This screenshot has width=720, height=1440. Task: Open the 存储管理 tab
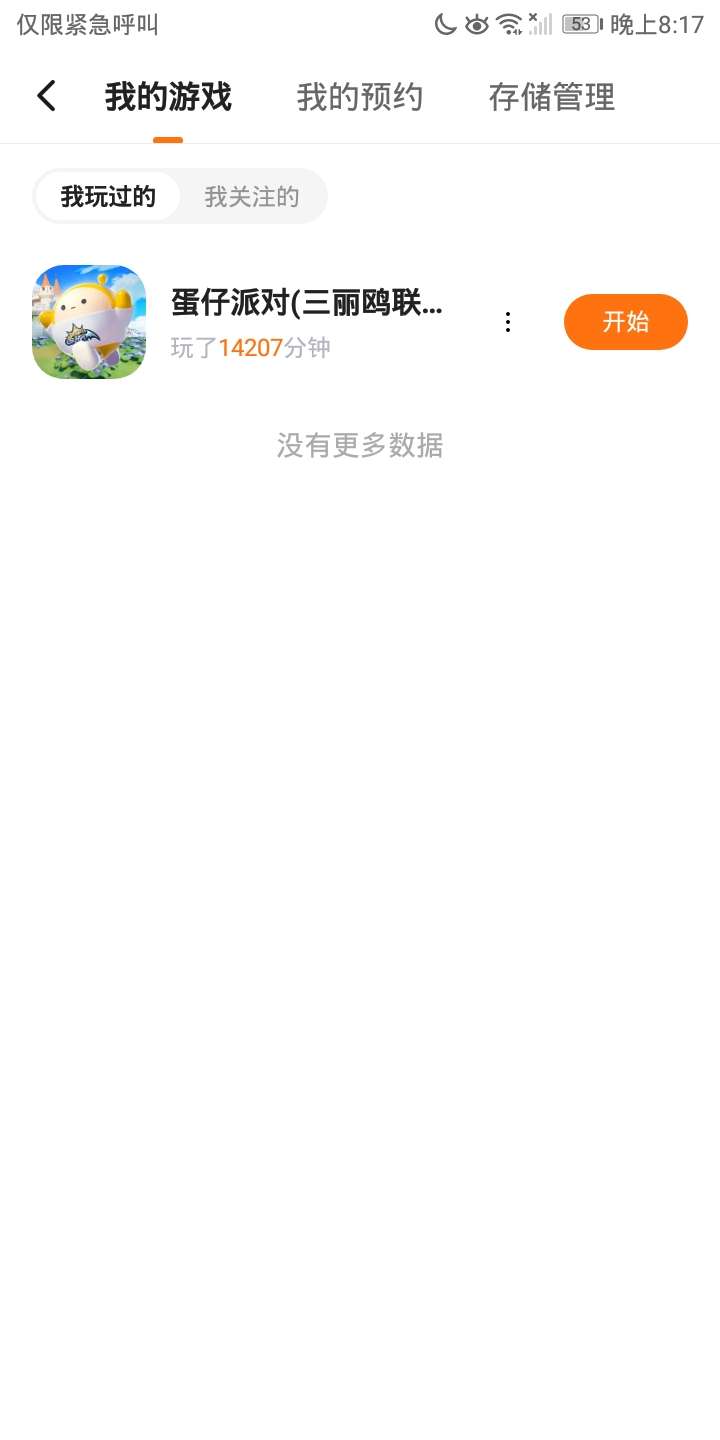(551, 97)
